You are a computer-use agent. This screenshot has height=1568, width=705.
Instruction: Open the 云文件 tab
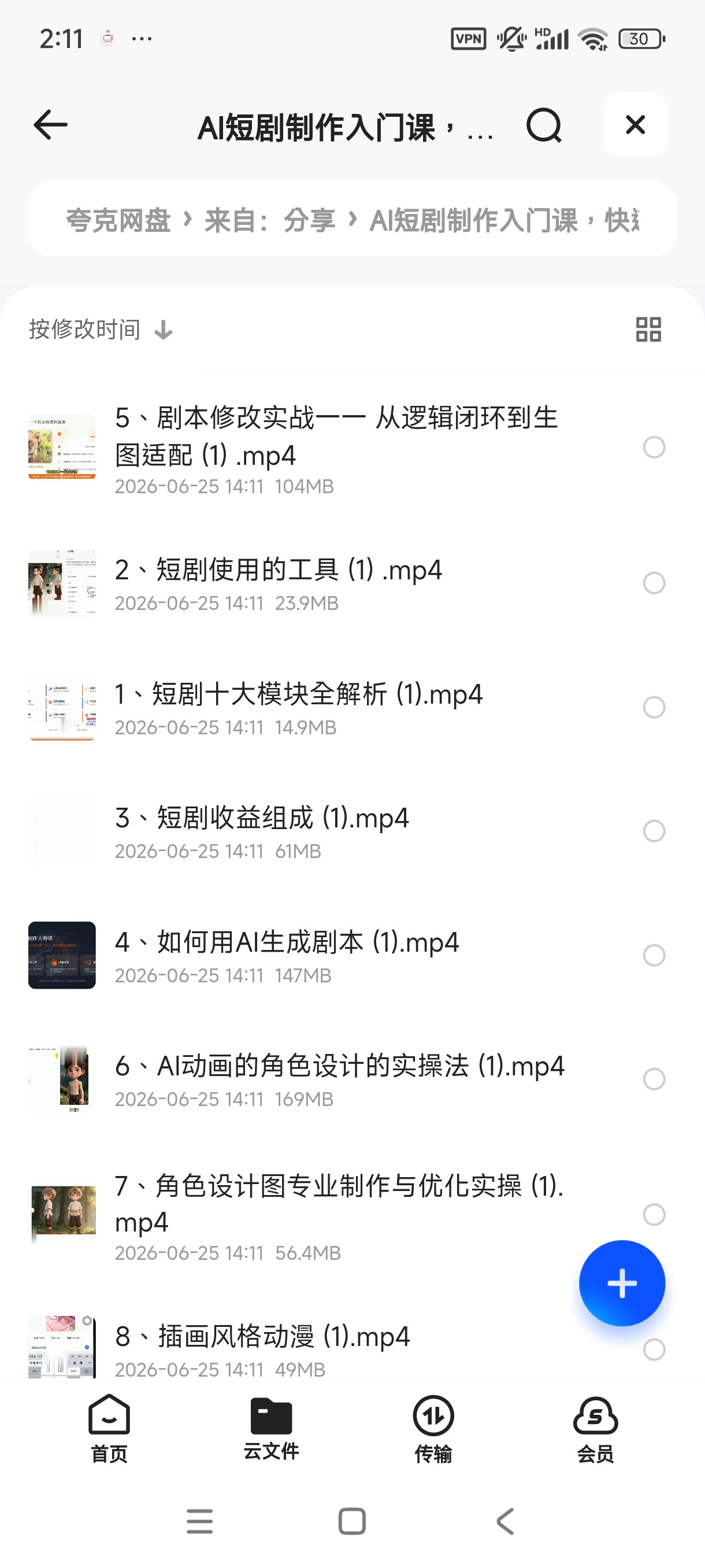[271, 1429]
